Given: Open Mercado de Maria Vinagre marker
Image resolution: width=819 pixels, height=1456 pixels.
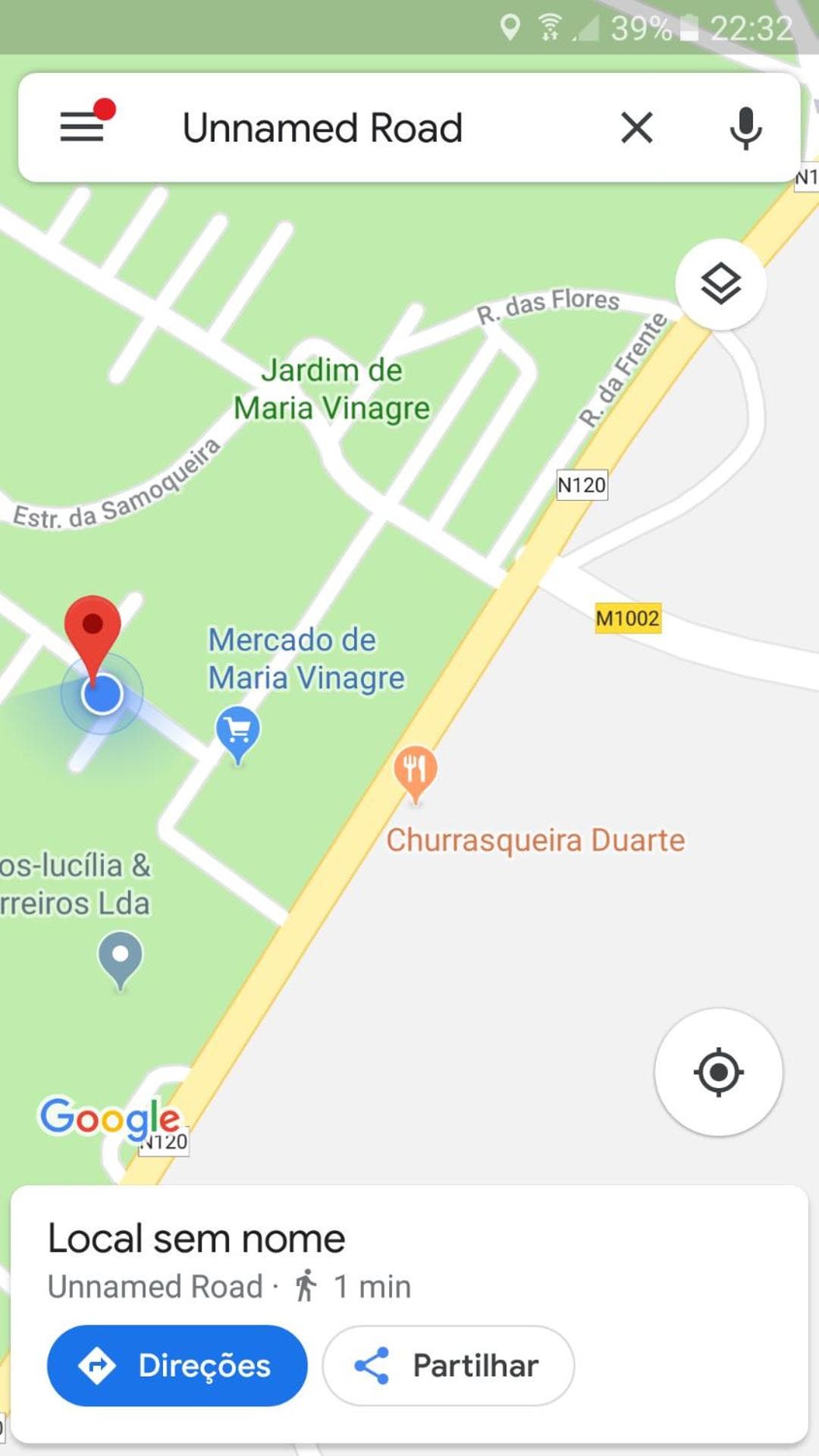Looking at the screenshot, I should point(238,731).
